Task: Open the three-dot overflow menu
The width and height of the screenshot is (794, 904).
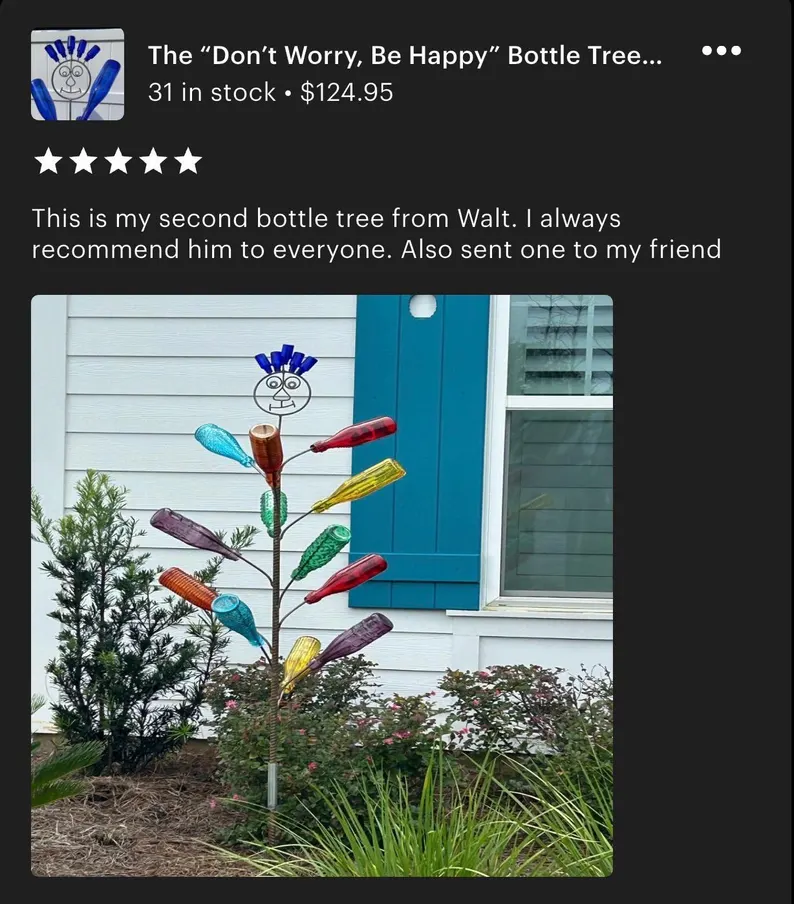Action: point(721,51)
